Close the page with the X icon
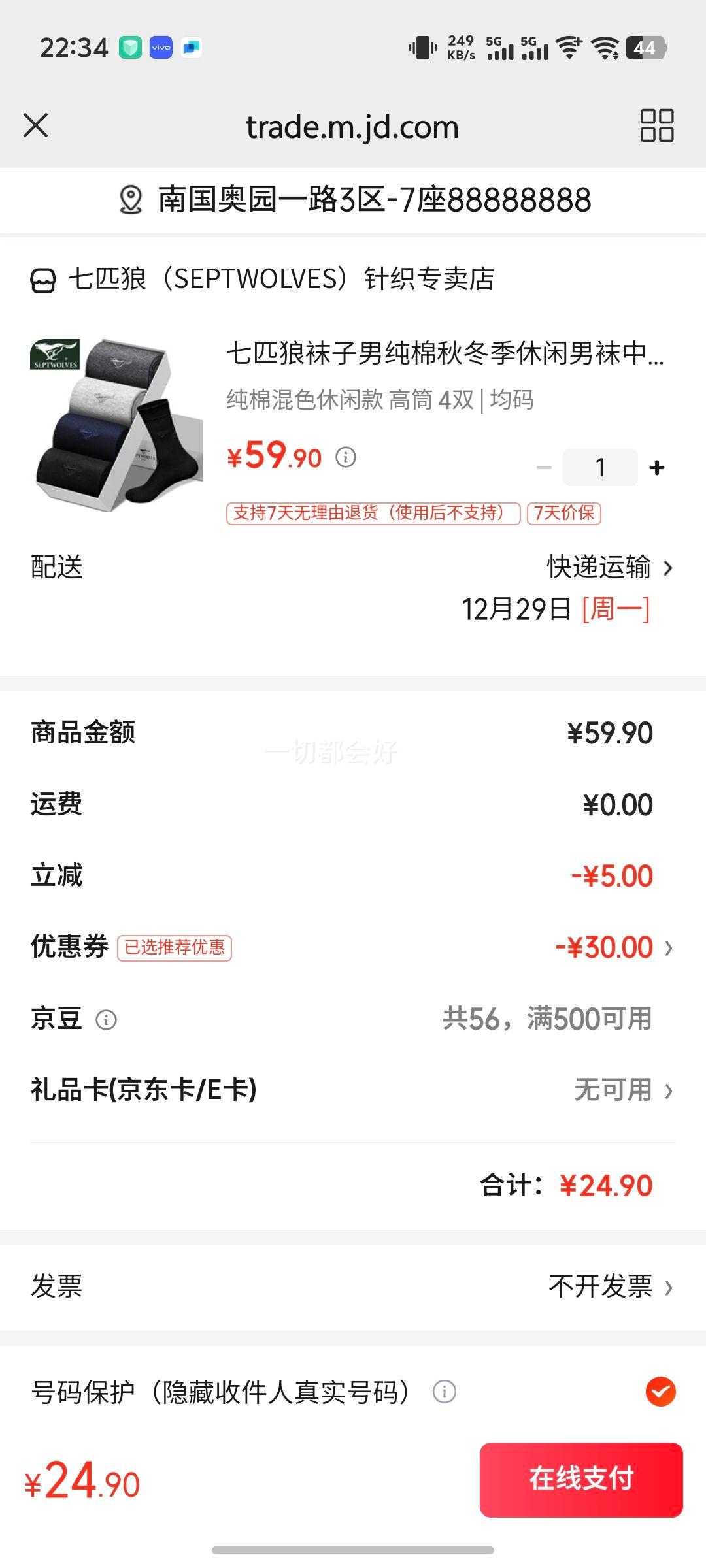 point(37,125)
